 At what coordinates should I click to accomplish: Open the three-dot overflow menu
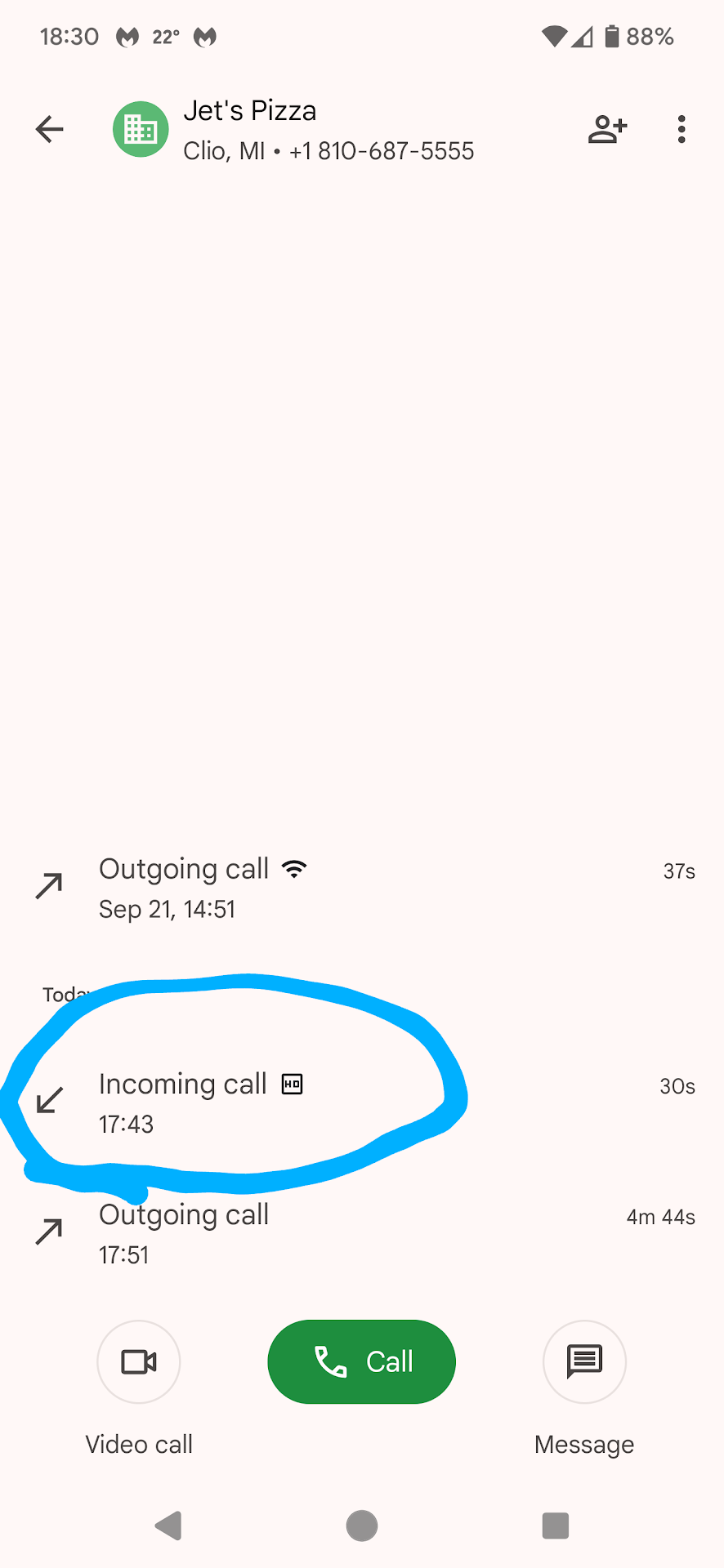tap(681, 129)
